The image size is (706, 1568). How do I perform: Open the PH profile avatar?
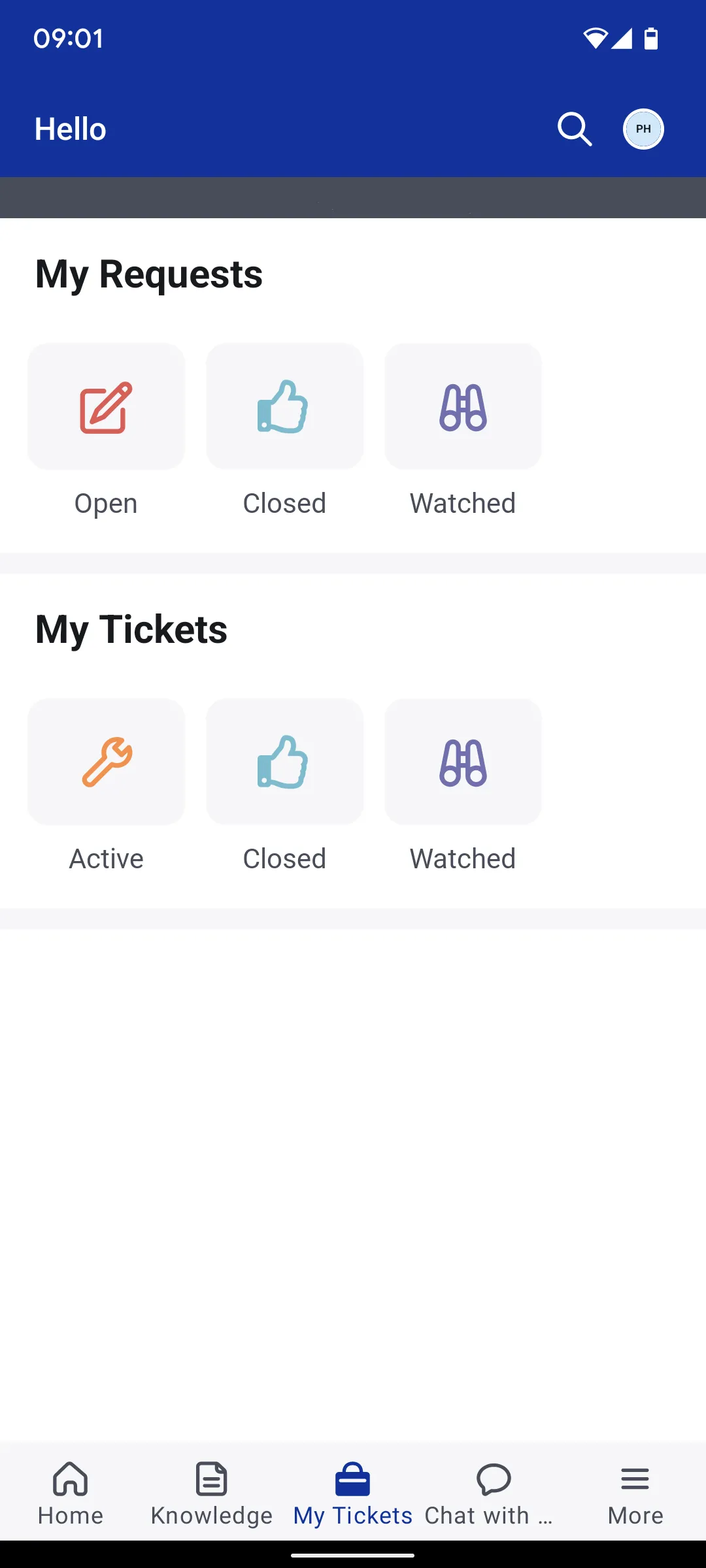(x=643, y=129)
